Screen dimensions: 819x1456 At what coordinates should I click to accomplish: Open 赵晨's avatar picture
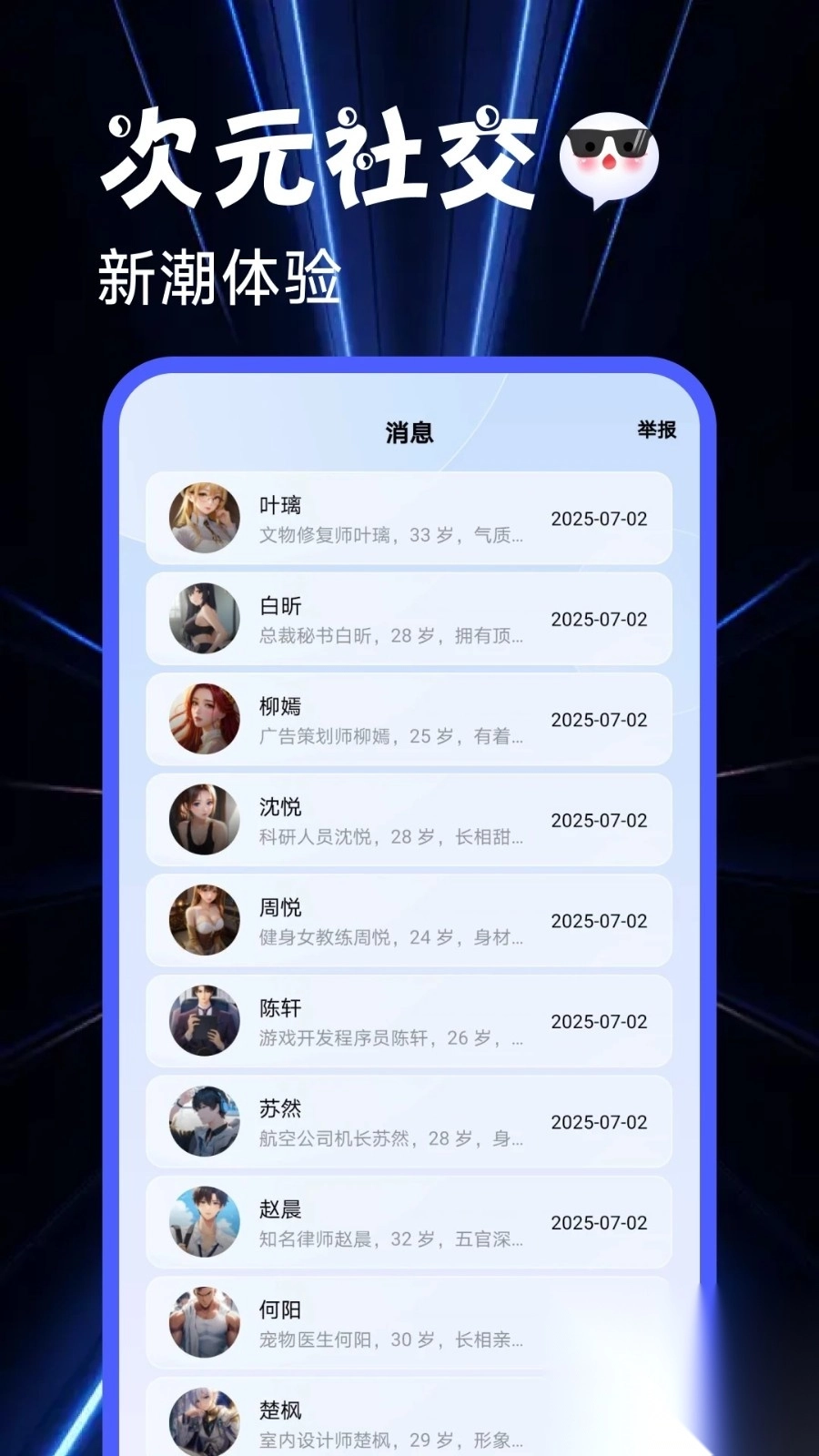(204, 1221)
